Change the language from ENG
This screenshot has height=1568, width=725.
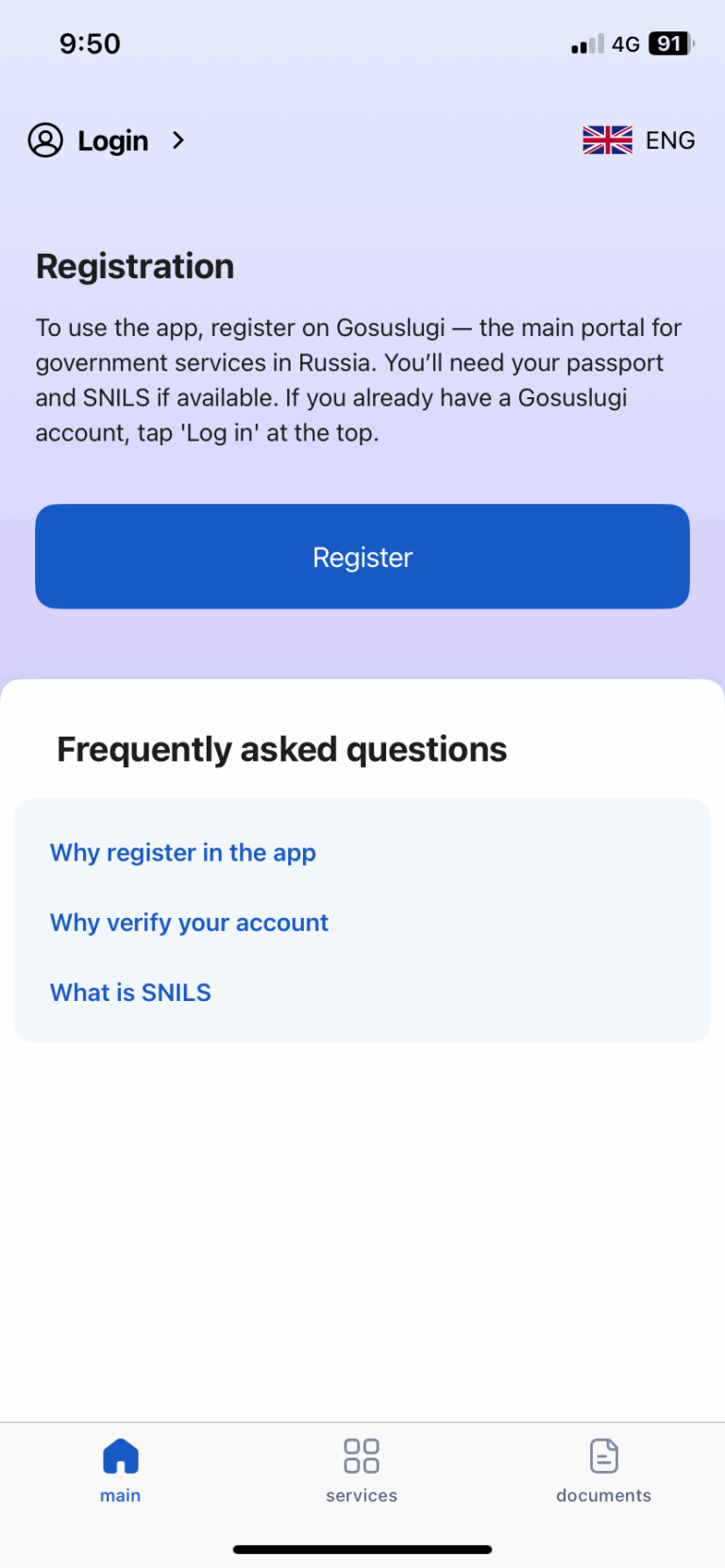pos(639,141)
